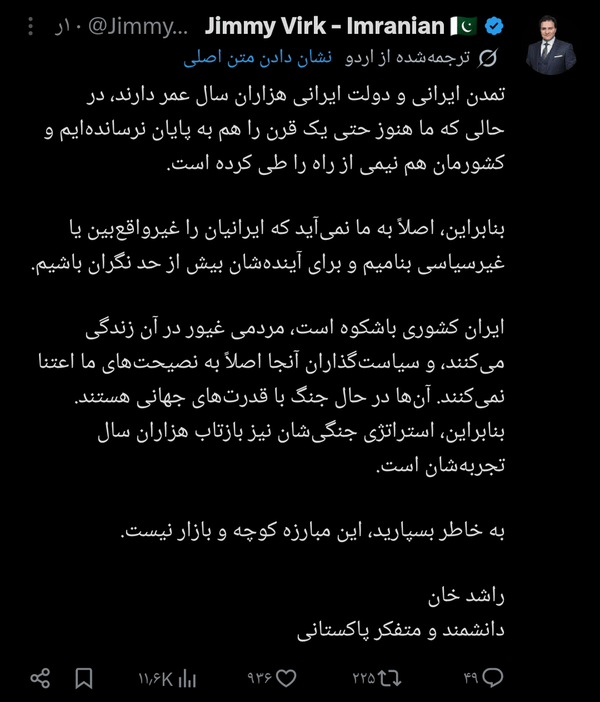Show the original Urdu text
The width and height of the screenshot is (600, 702).
[257, 58]
